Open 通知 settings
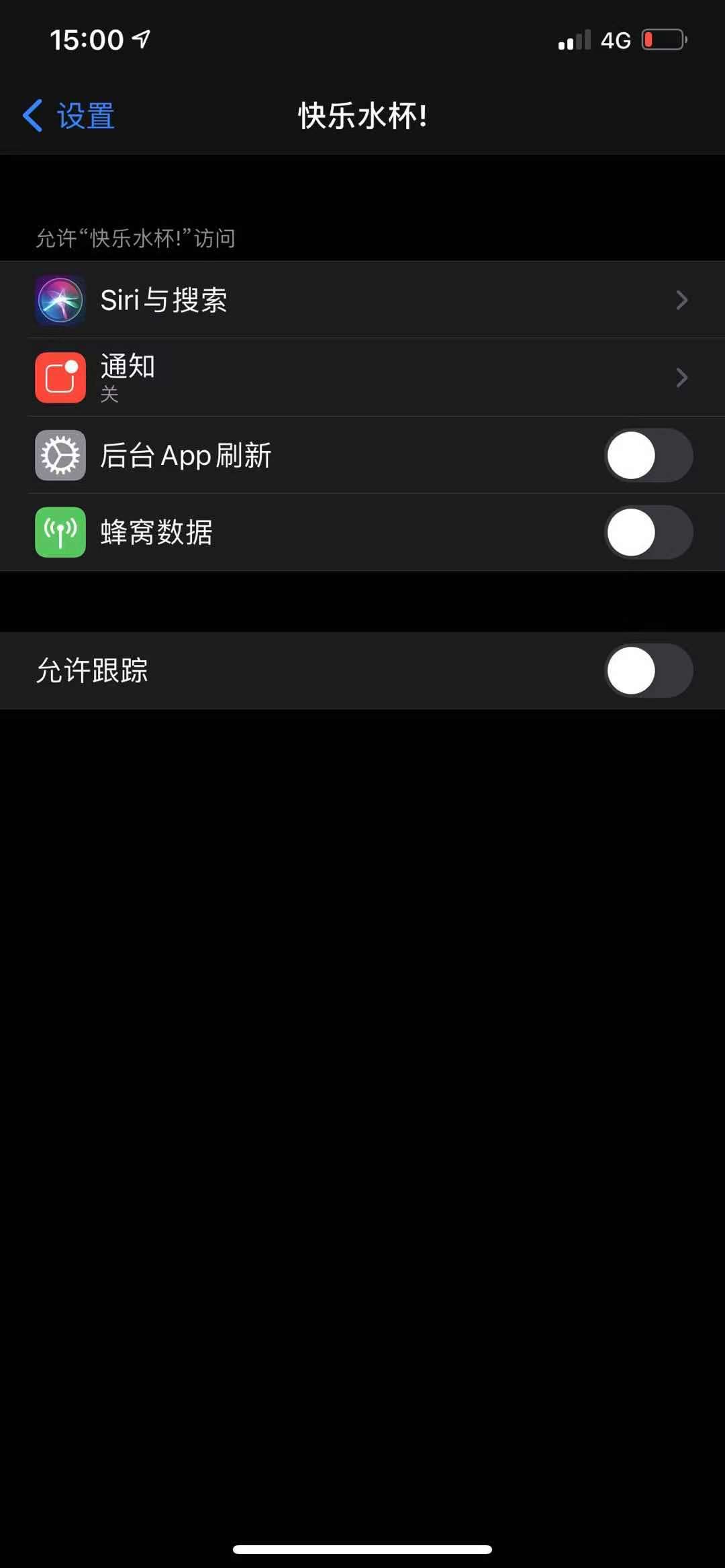The width and height of the screenshot is (725, 1568). [362, 377]
